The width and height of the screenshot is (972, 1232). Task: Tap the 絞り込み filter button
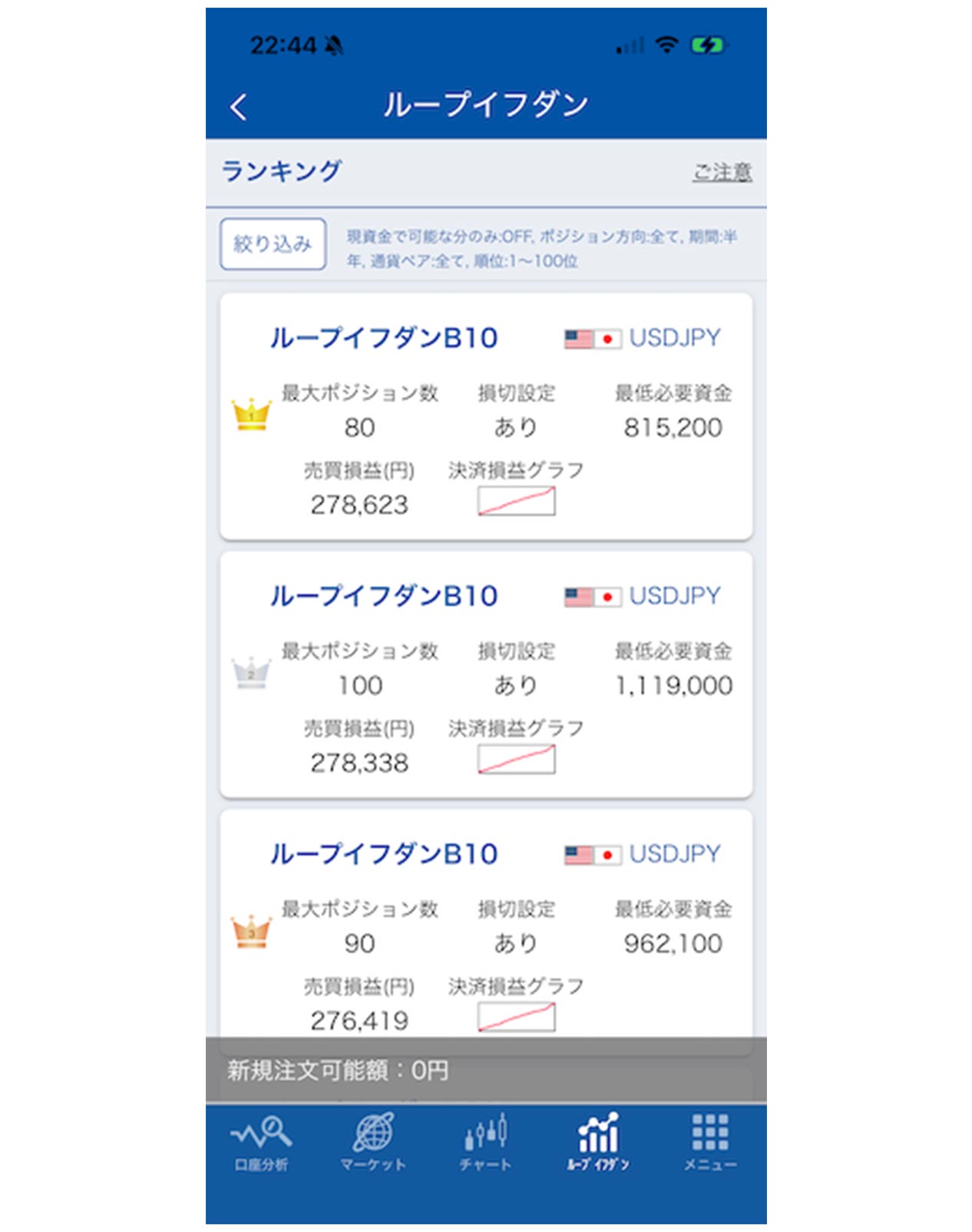273,244
